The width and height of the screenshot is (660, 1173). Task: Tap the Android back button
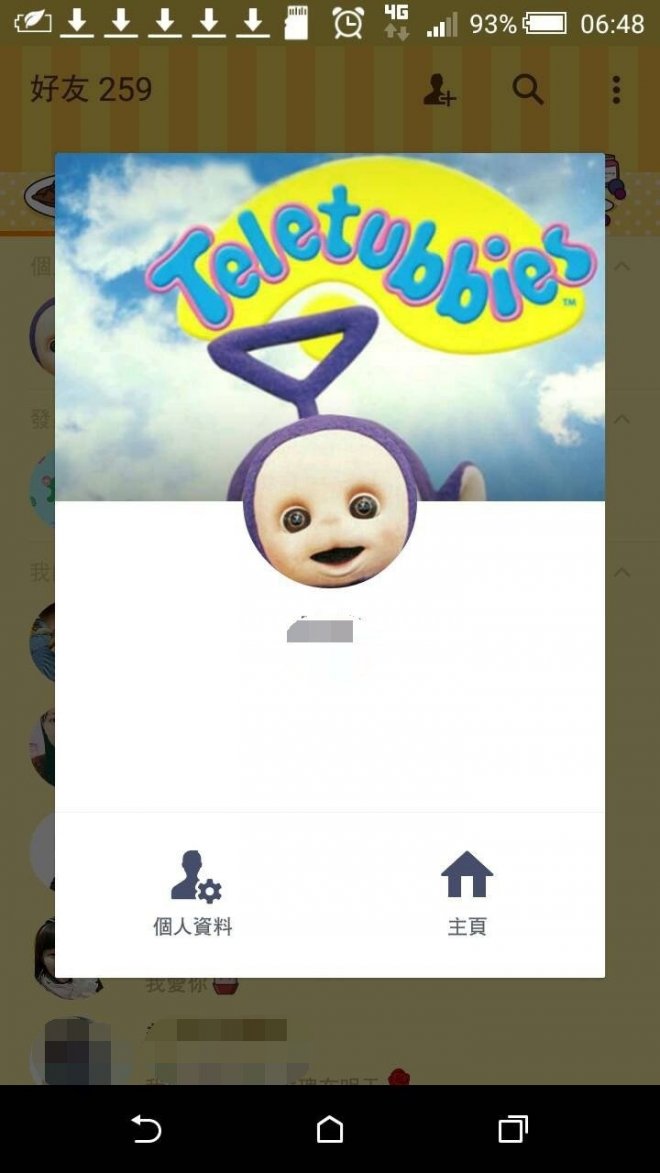pyautogui.click(x=146, y=1129)
